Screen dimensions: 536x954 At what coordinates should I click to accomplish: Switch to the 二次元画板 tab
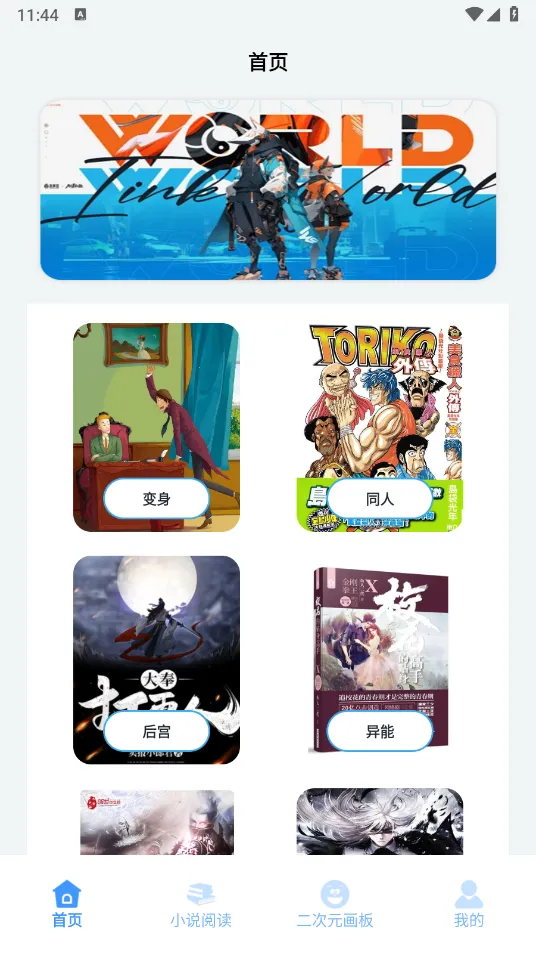pos(335,904)
